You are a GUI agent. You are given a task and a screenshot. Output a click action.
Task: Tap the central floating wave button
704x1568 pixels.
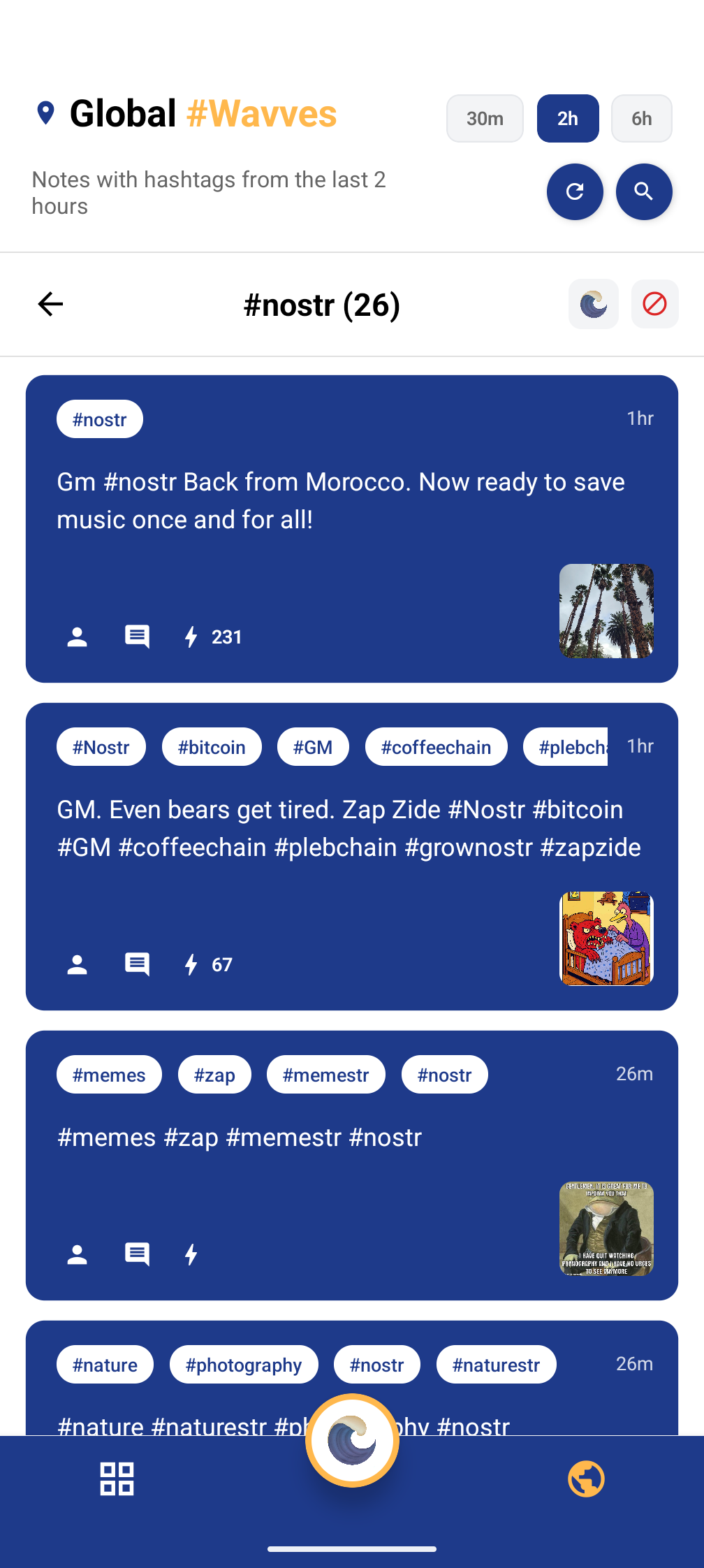(353, 1443)
